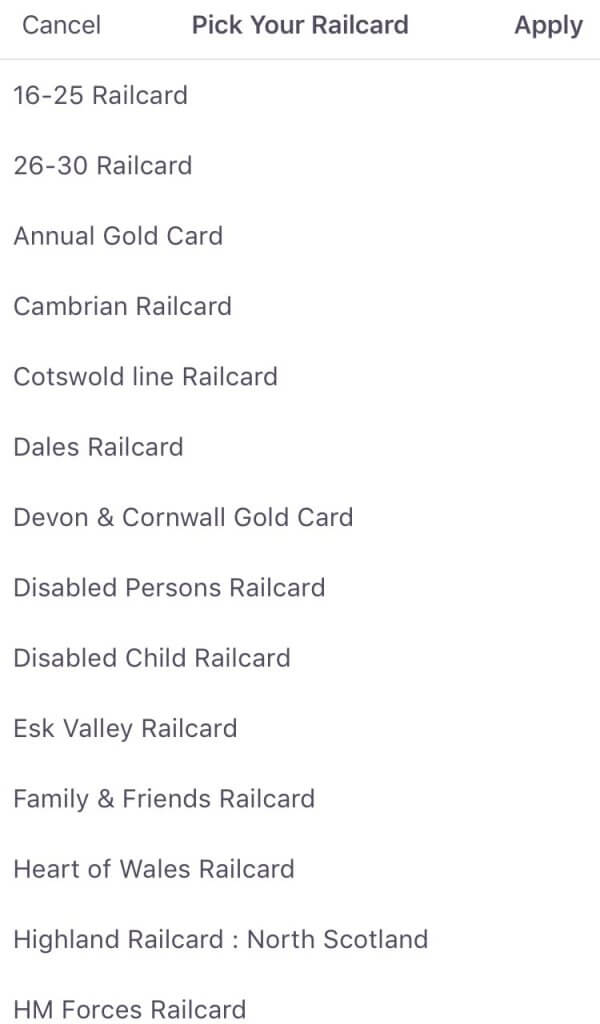This screenshot has height=1024, width=600.
Task: Choose Cotswold line Railcard
Action: [x=145, y=377]
